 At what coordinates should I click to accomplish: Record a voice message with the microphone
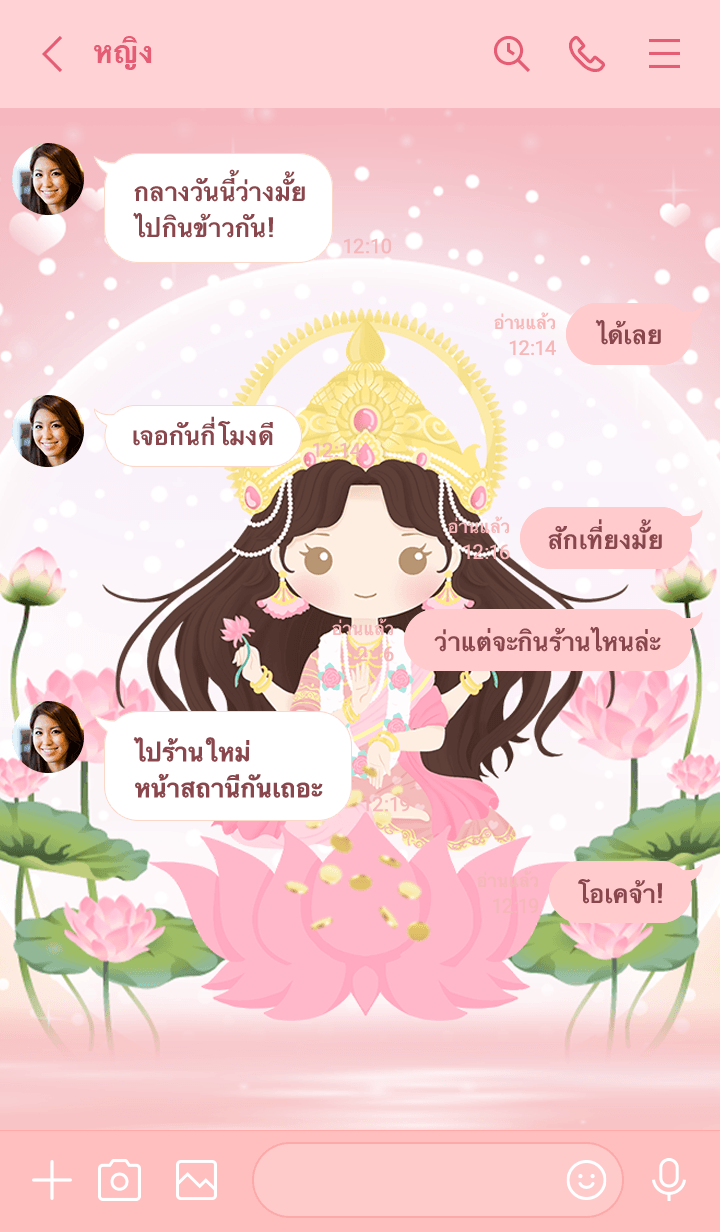point(668,1181)
